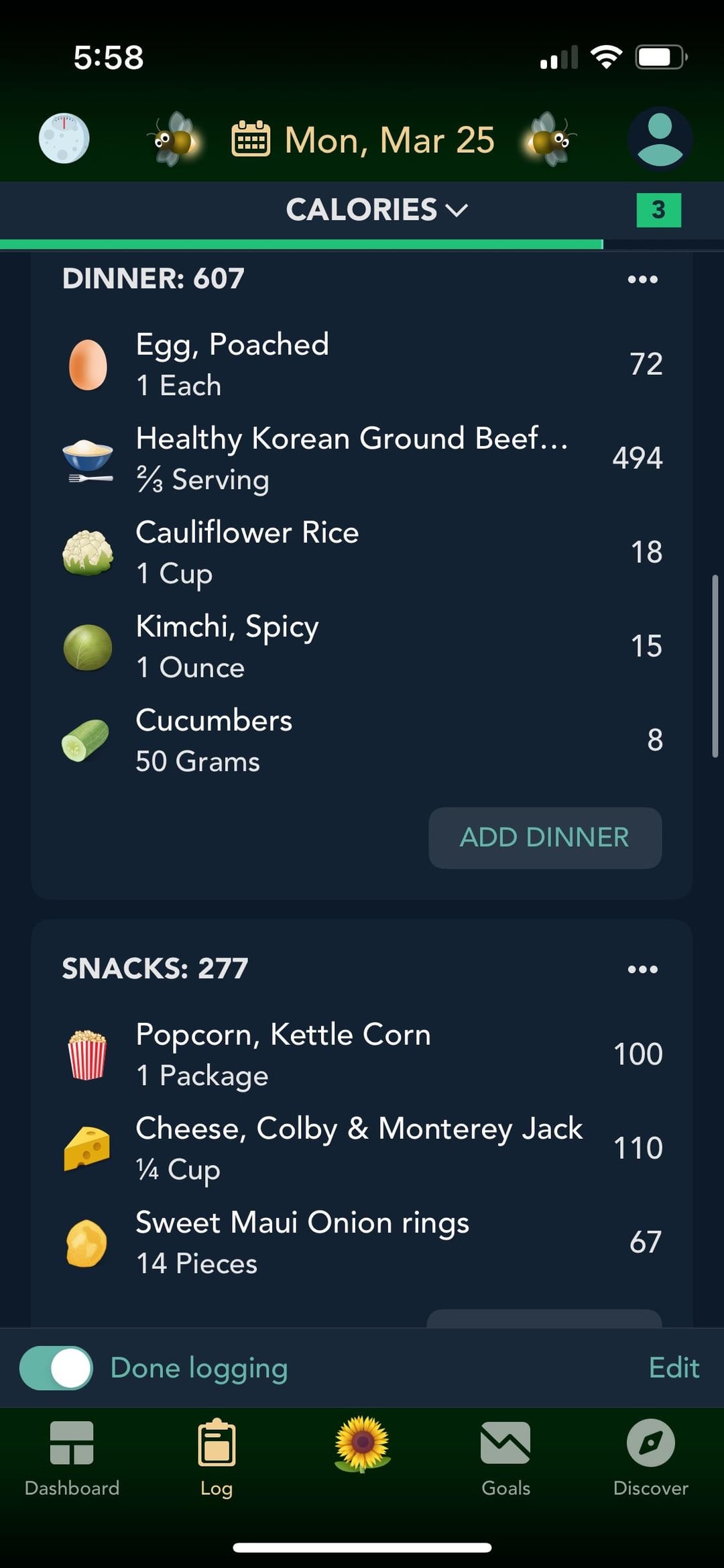Open the Popcorn, Kettle Corn entry
This screenshot has width=724, height=1568.
[362, 1055]
